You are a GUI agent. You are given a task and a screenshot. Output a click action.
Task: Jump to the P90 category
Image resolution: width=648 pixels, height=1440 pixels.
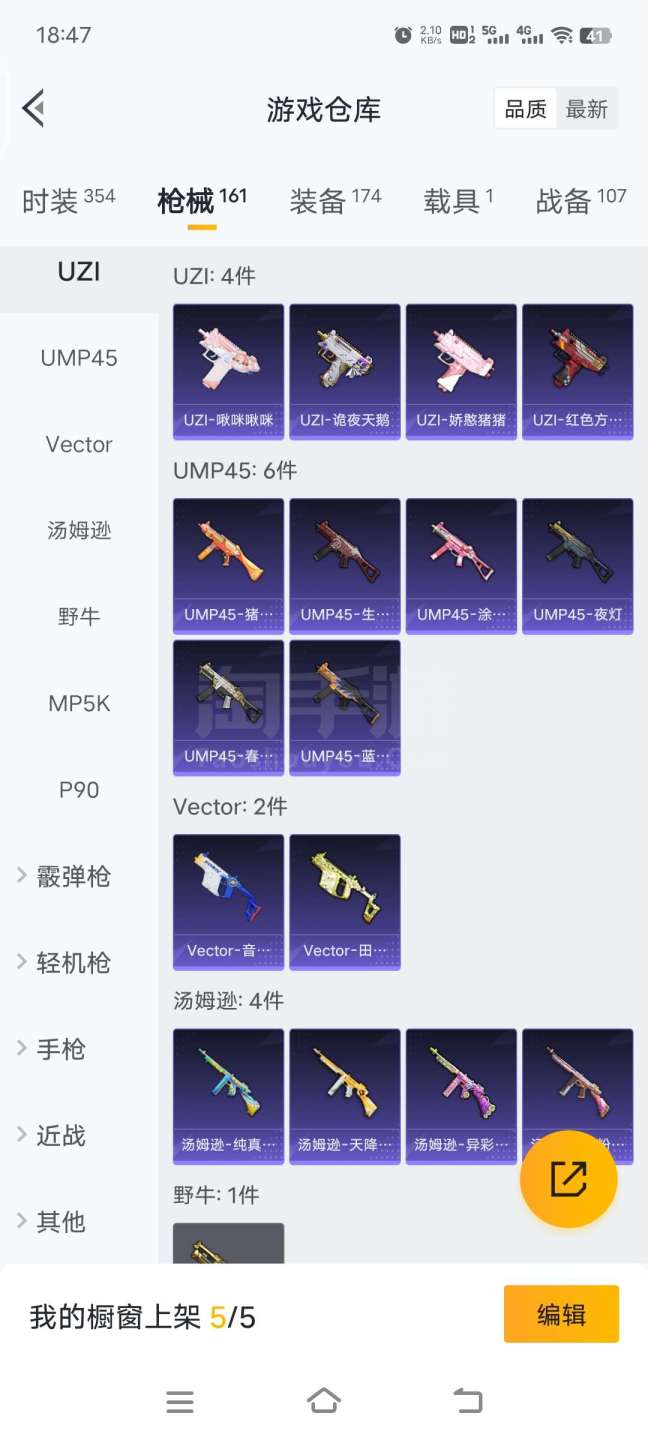[79, 790]
